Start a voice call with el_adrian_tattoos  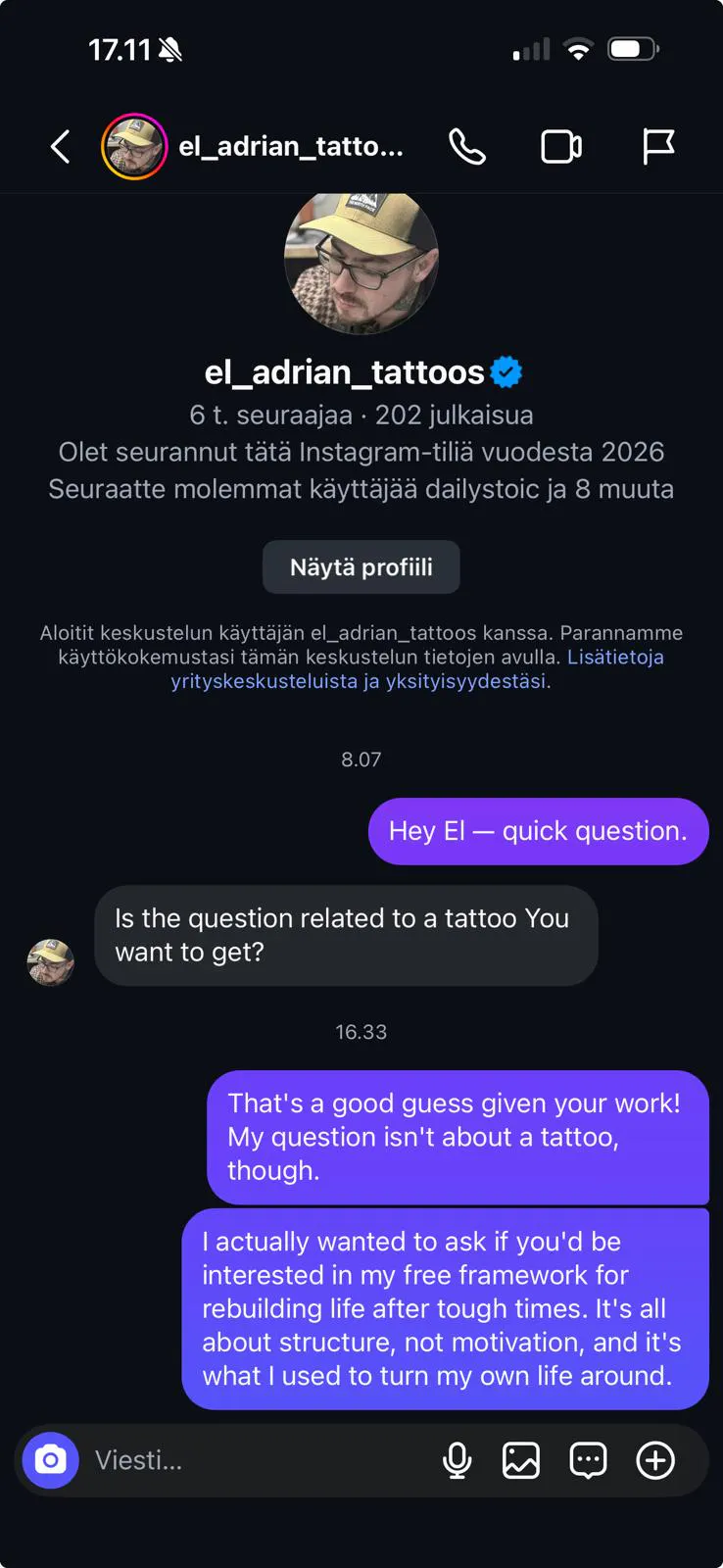coord(467,147)
